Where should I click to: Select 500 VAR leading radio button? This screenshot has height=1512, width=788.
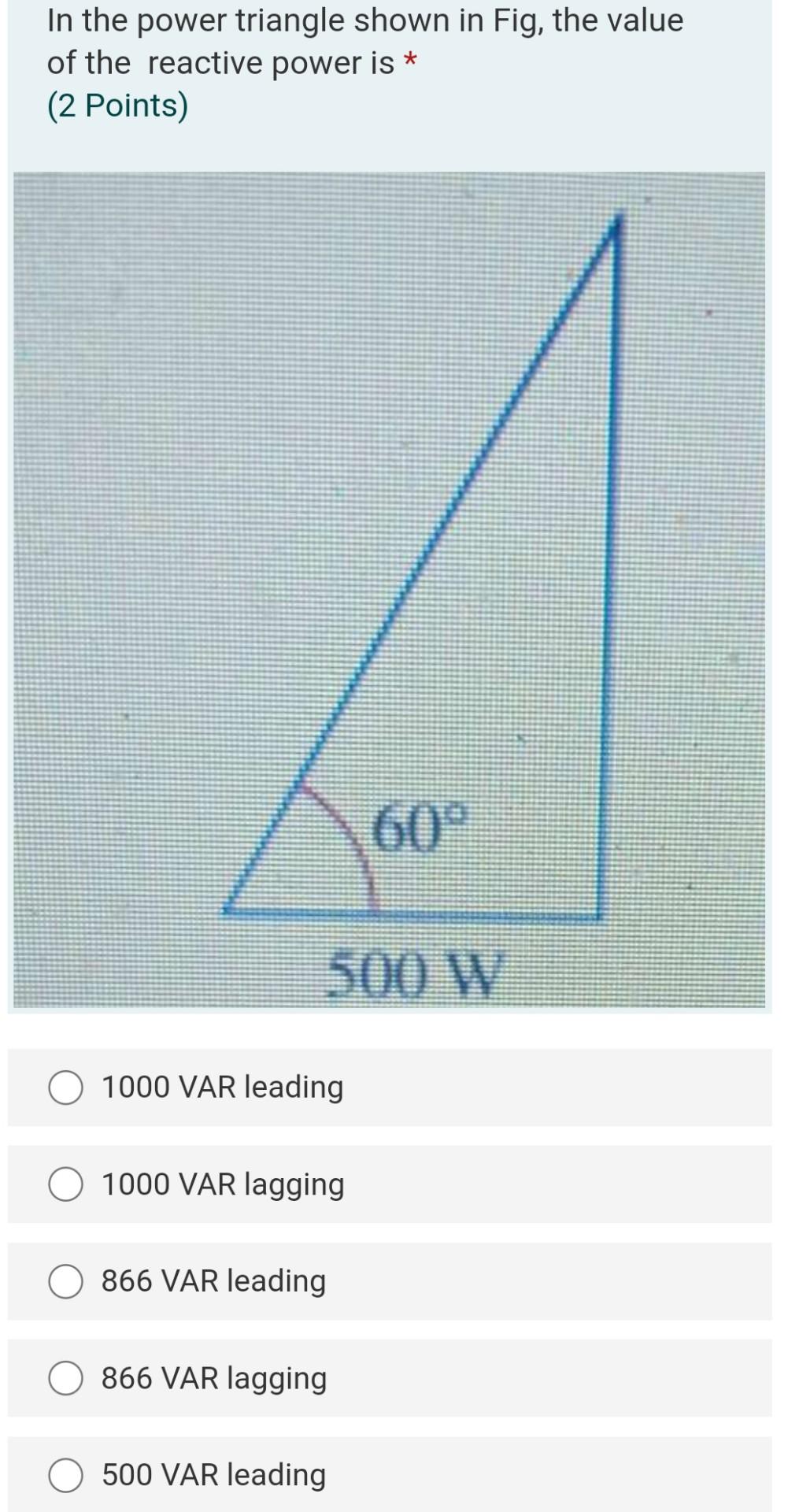click(x=66, y=1475)
